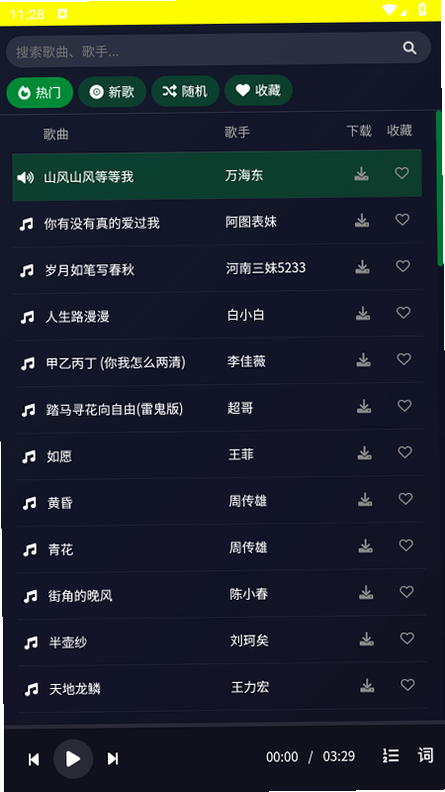Open the 收藏 favorites tab
Viewport: 445px width, 792px height.
258,90
